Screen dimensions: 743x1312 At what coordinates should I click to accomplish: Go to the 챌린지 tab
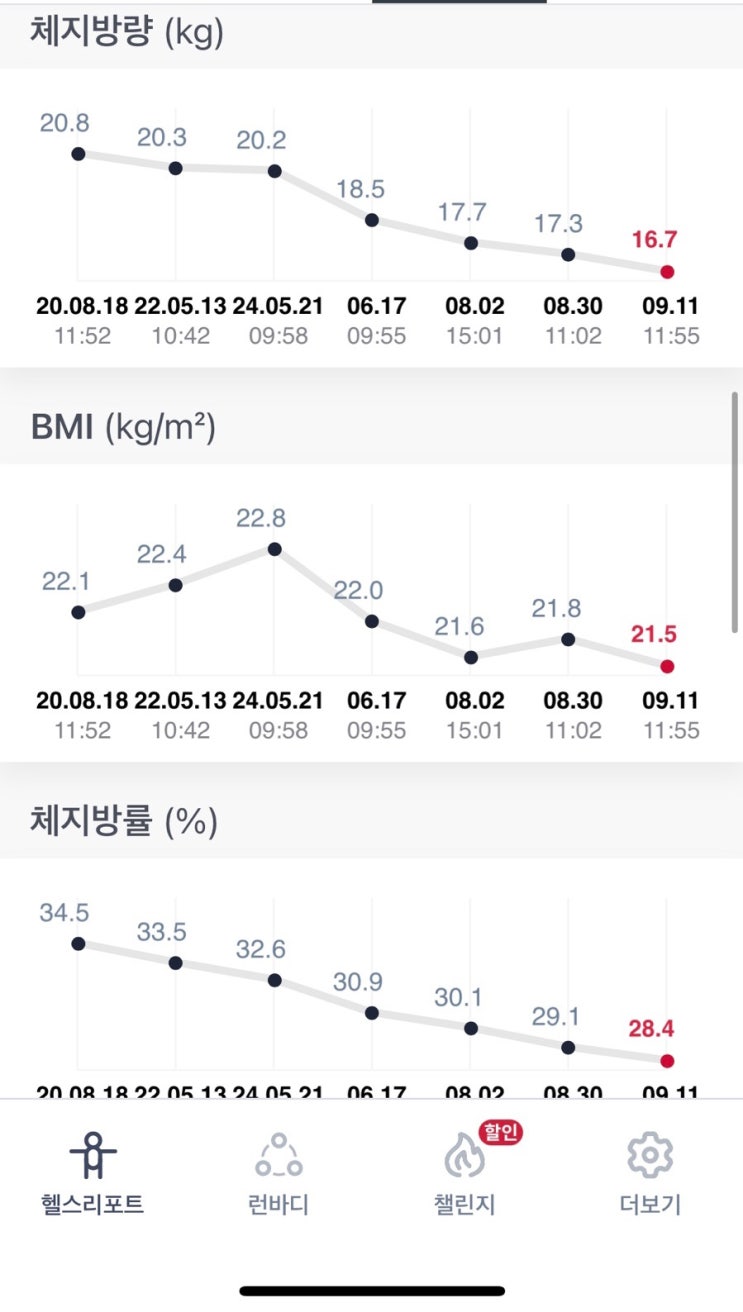(x=462, y=1172)
